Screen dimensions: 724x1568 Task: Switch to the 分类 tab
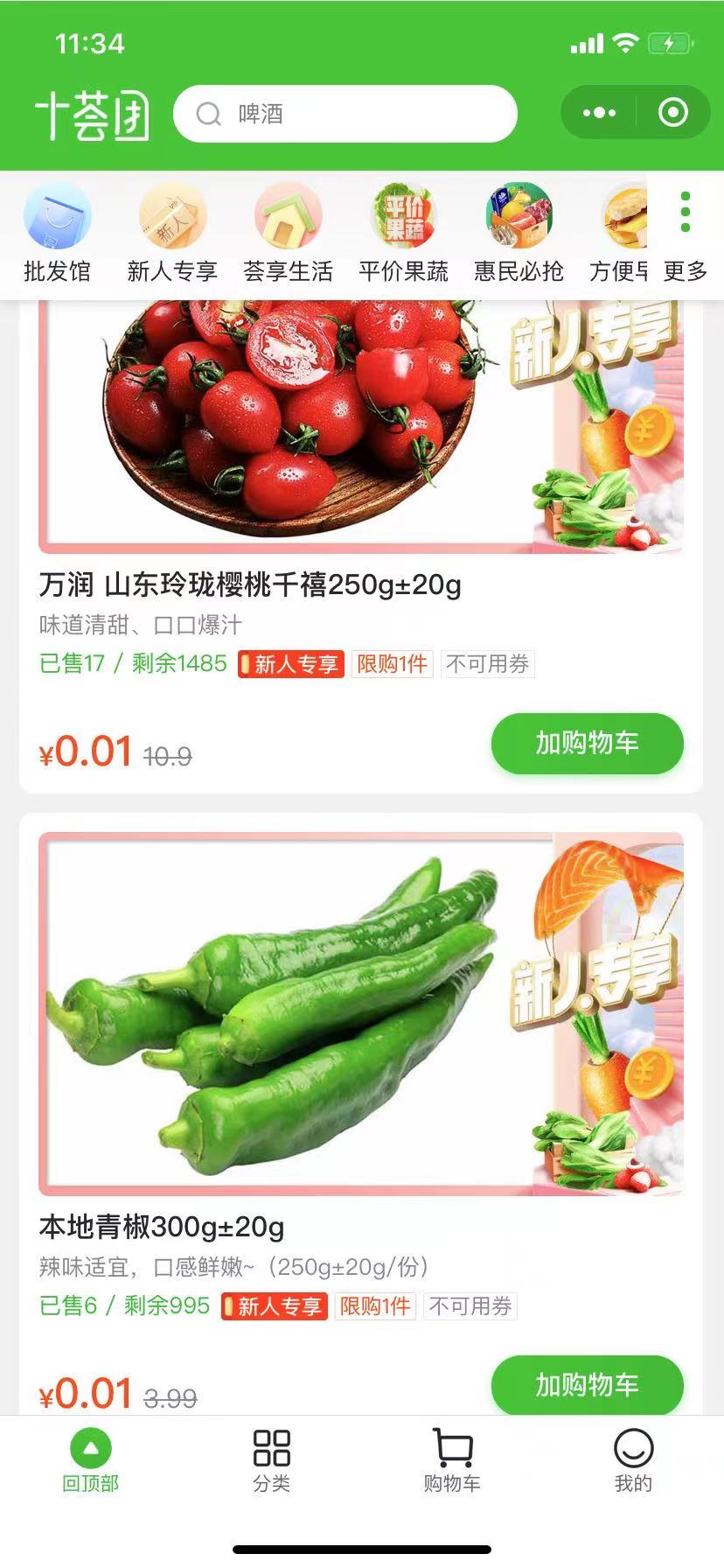(271, 1460)
